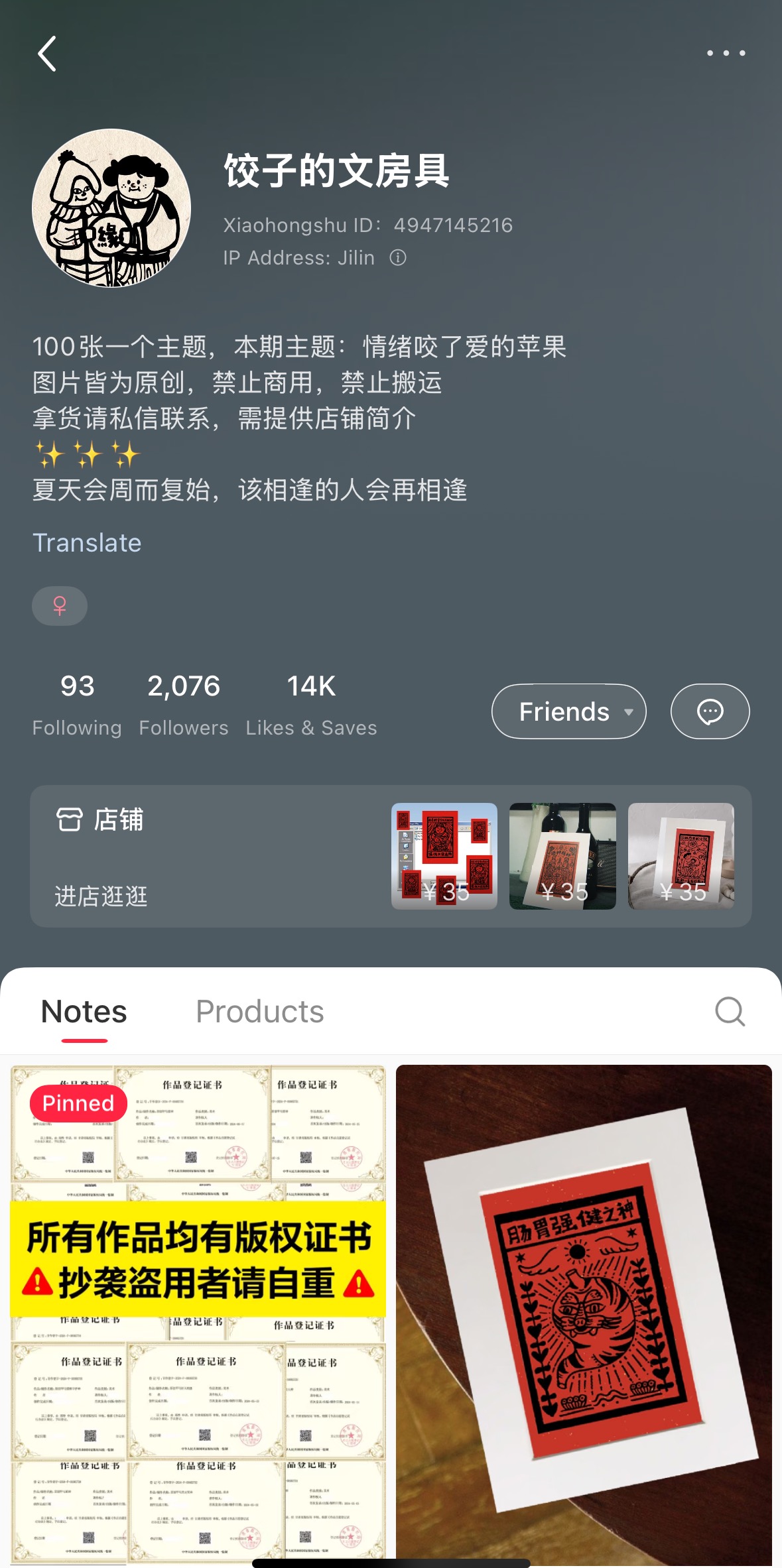Open the third ¥35 shop product

tap(681, 856)
